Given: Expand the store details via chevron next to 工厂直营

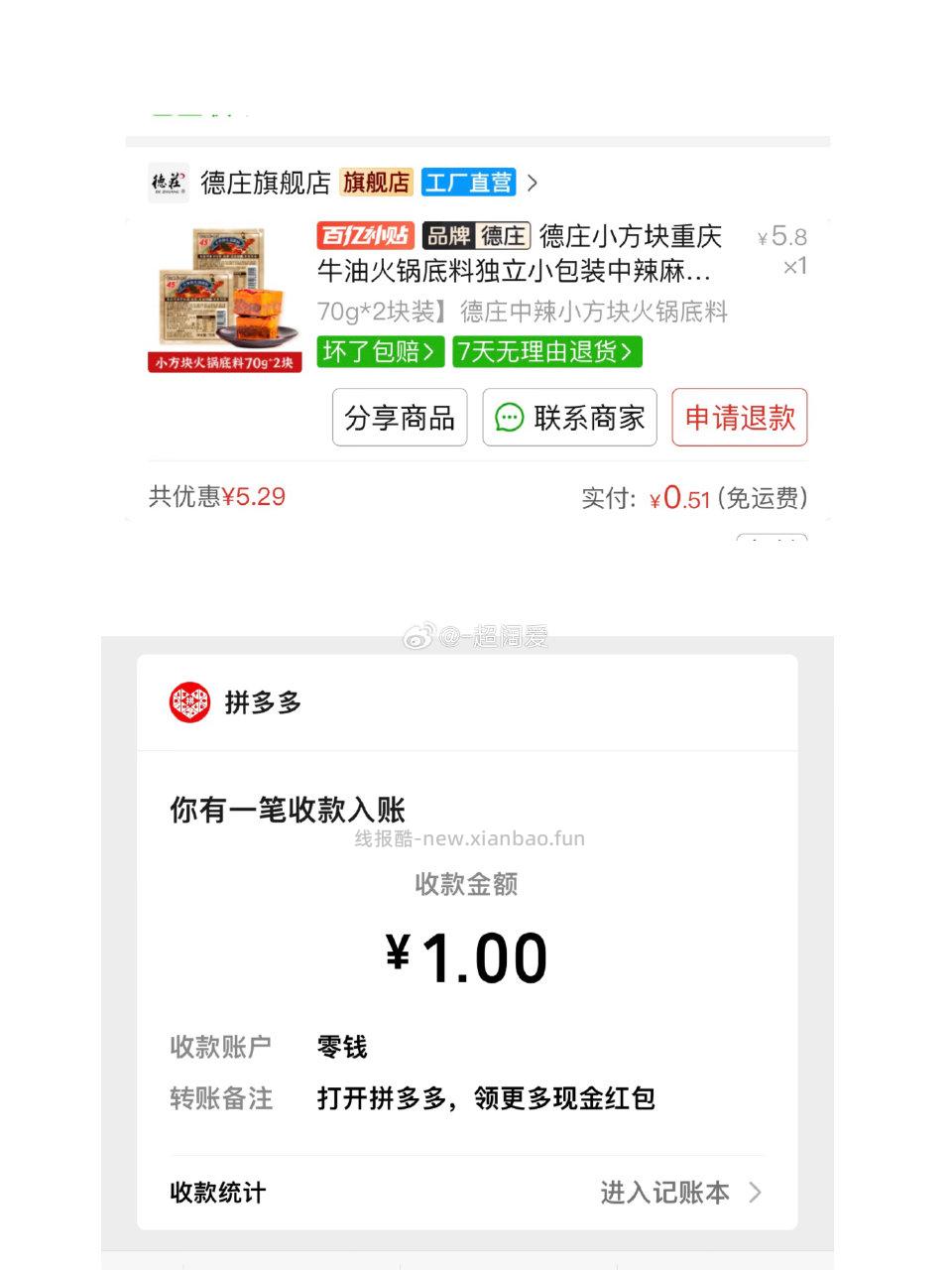Looking at the screenshot, I should click(534, 183).
